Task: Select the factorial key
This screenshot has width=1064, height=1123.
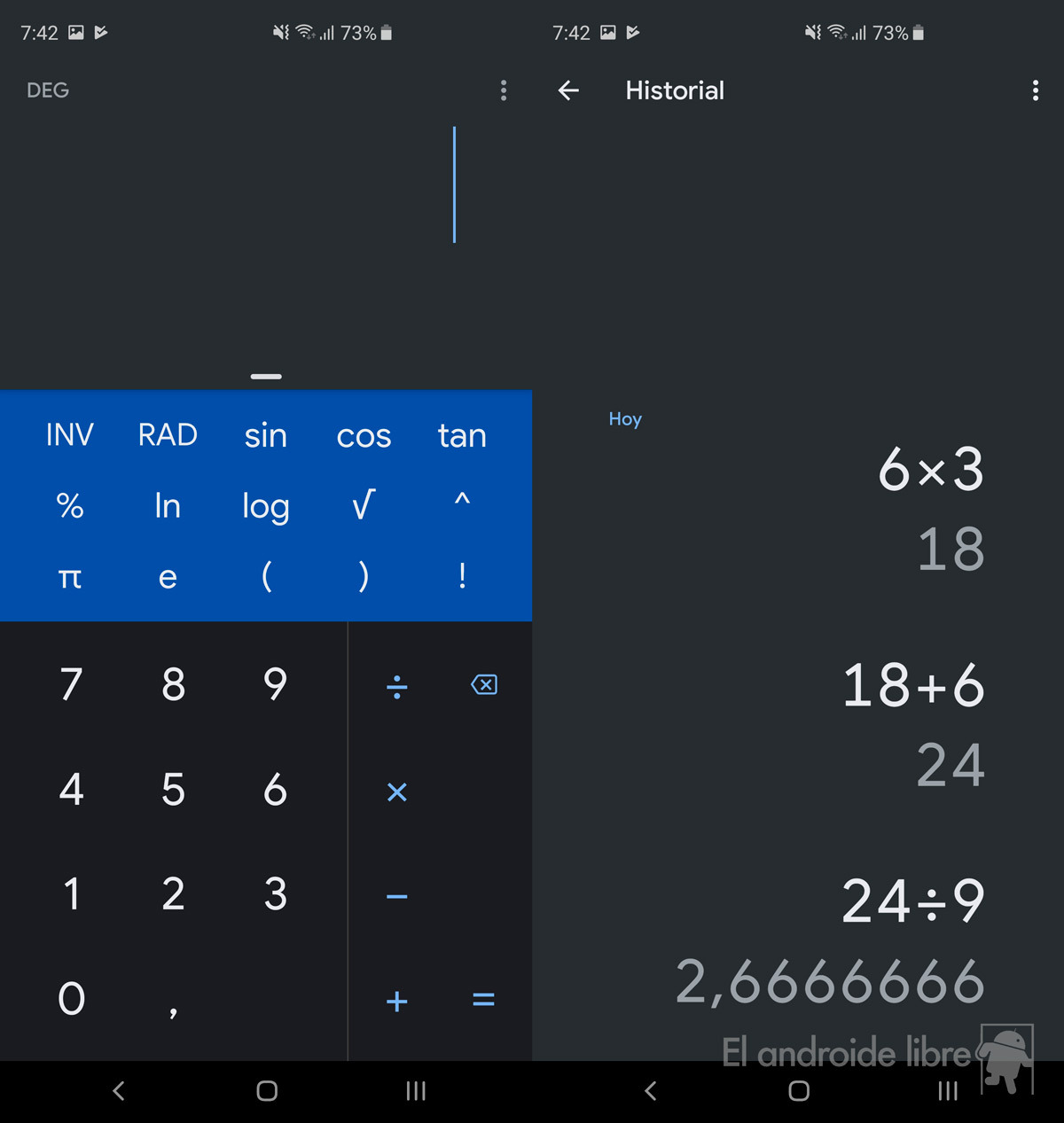Action: (461, 577)
